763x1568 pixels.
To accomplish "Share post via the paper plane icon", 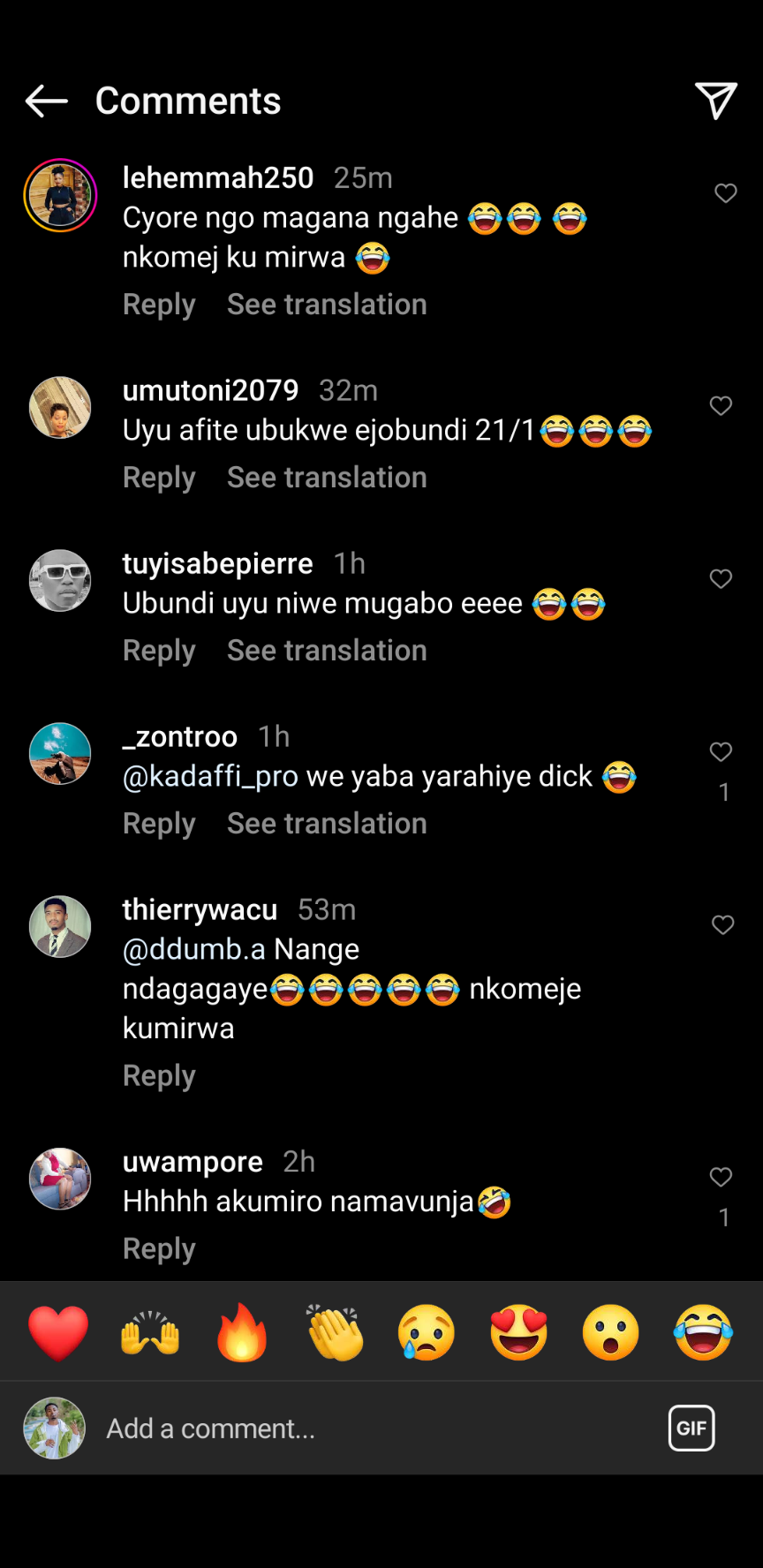I will pos(715,102).
